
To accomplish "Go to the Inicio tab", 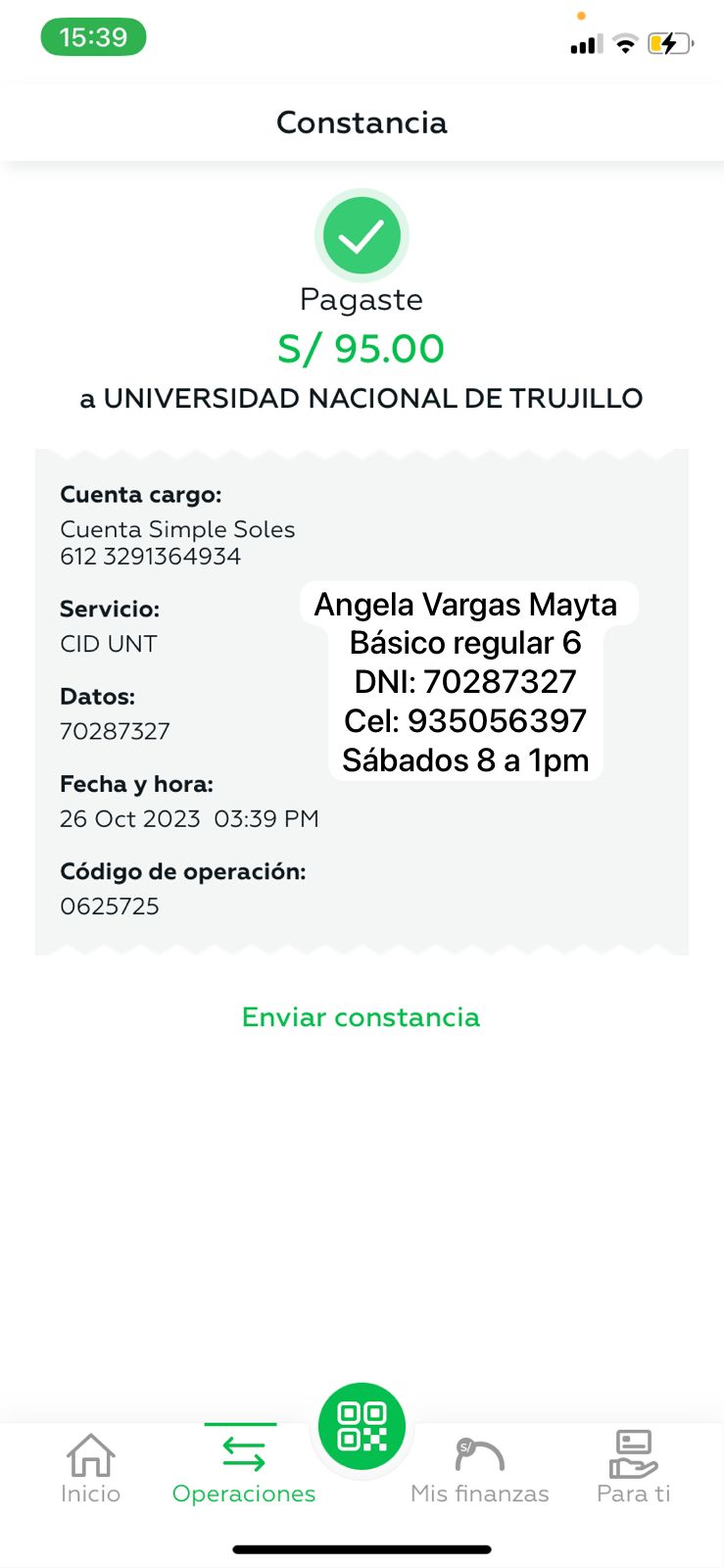I will [x=90, y=1468].
